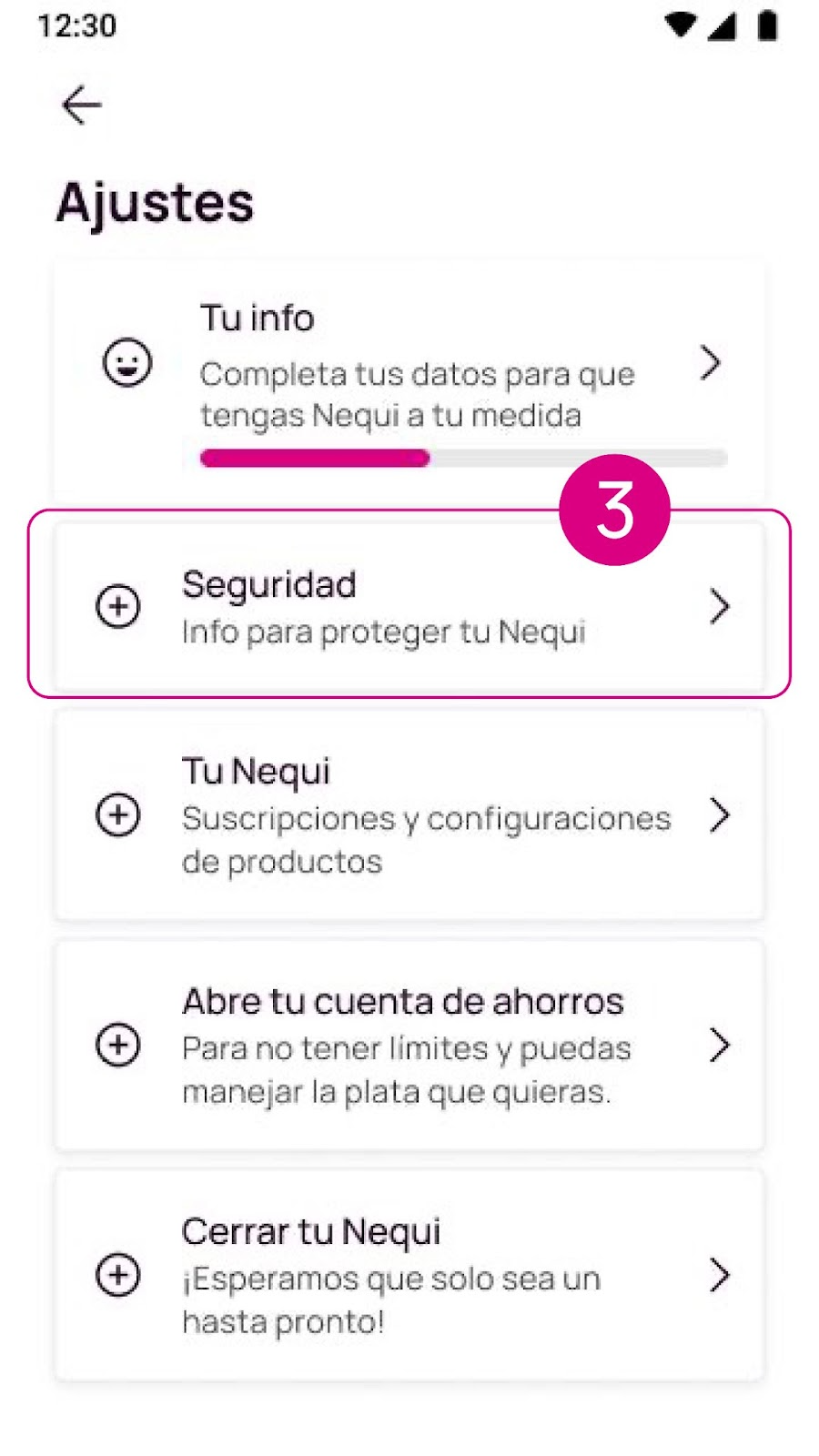Click the smiley face icon beside Tu info

[x=127, y=363]
